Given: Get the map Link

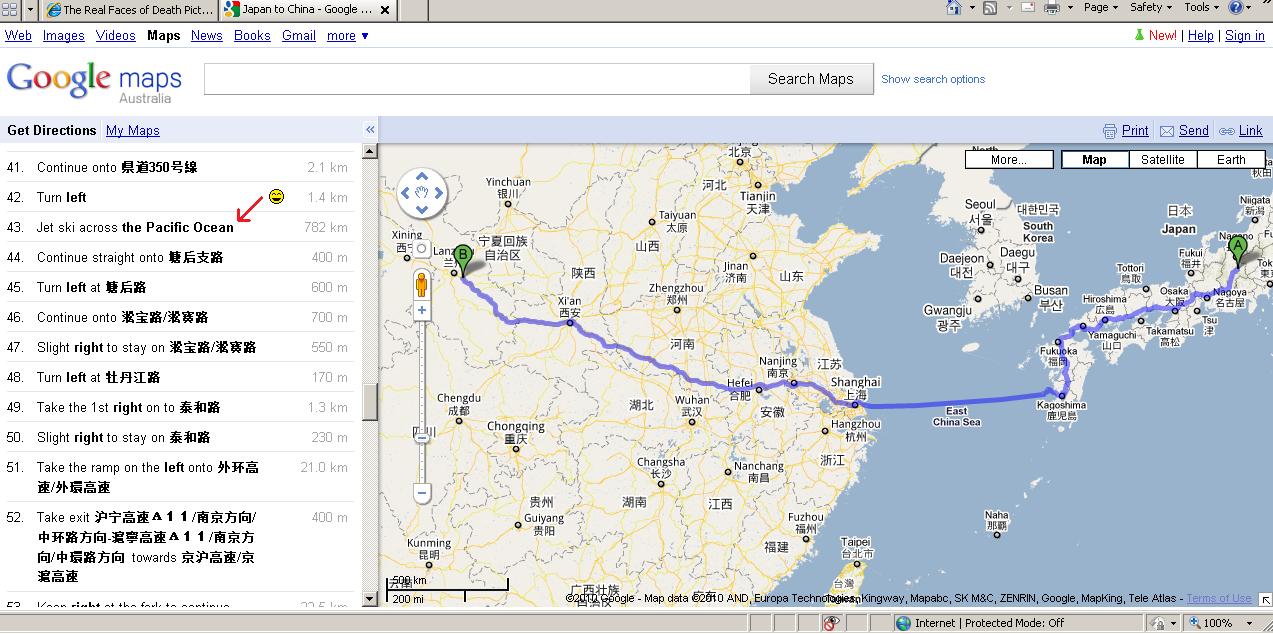Looking at the screenshot, I should point(1250,131).
